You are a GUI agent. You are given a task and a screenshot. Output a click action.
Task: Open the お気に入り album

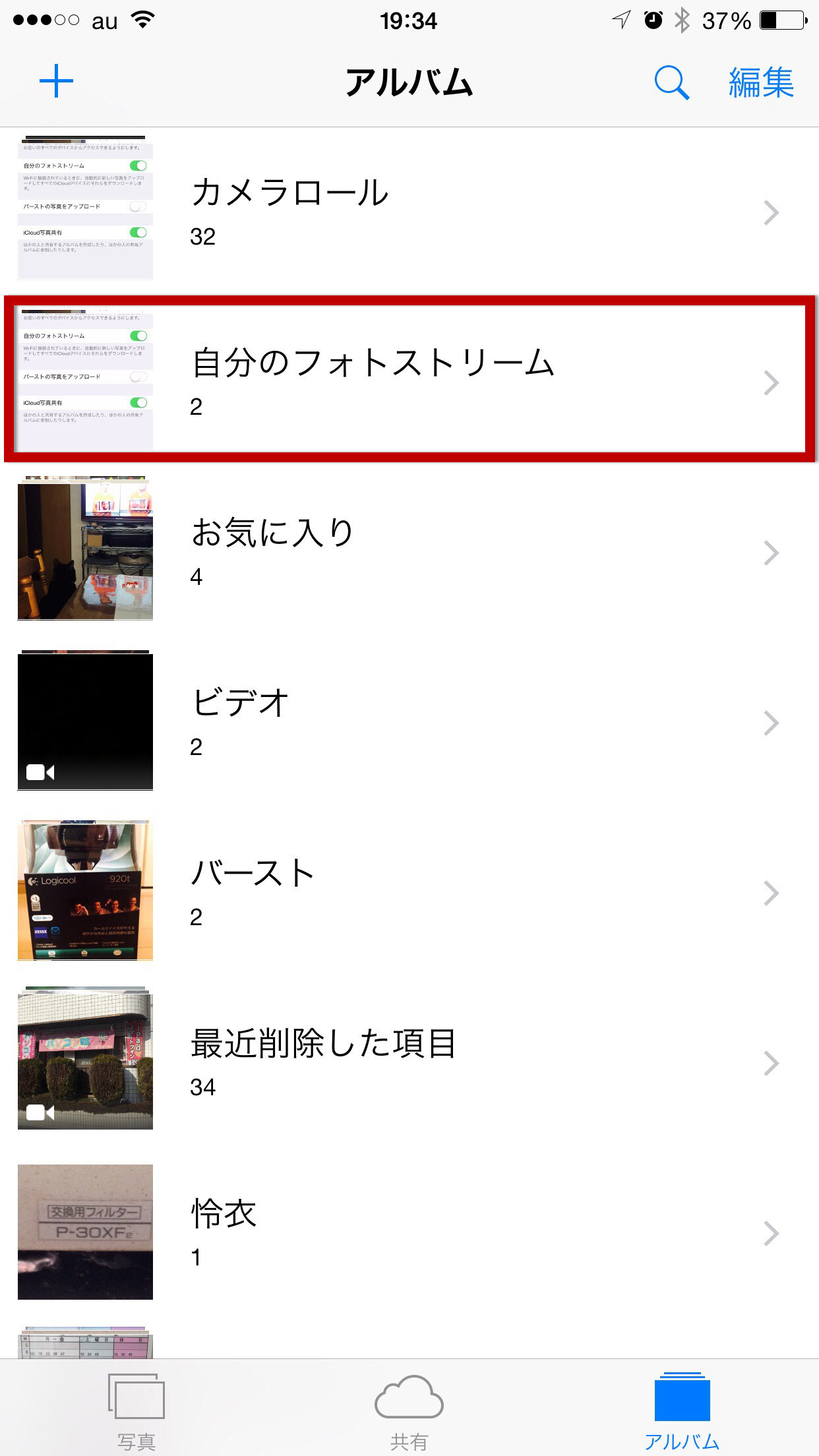409,553
